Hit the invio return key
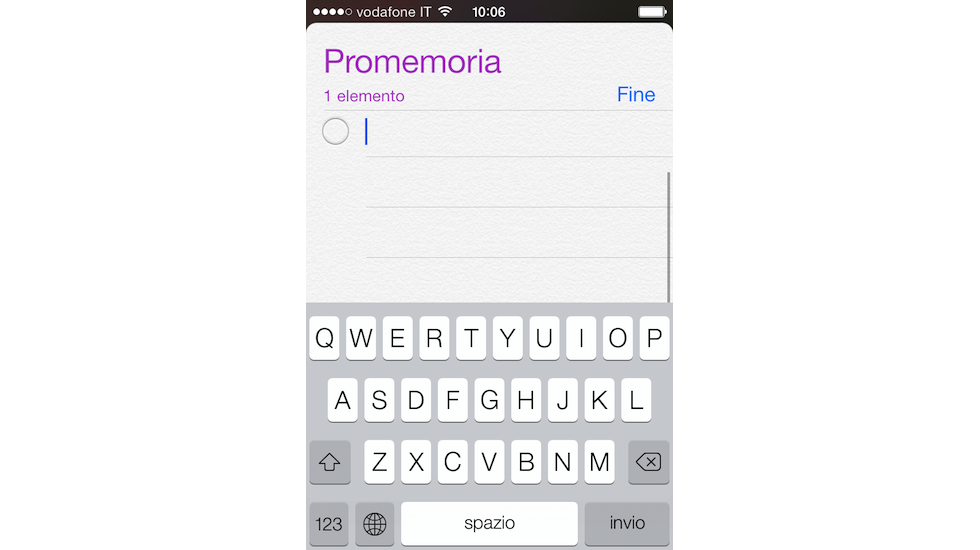 [x=627, y=523]
